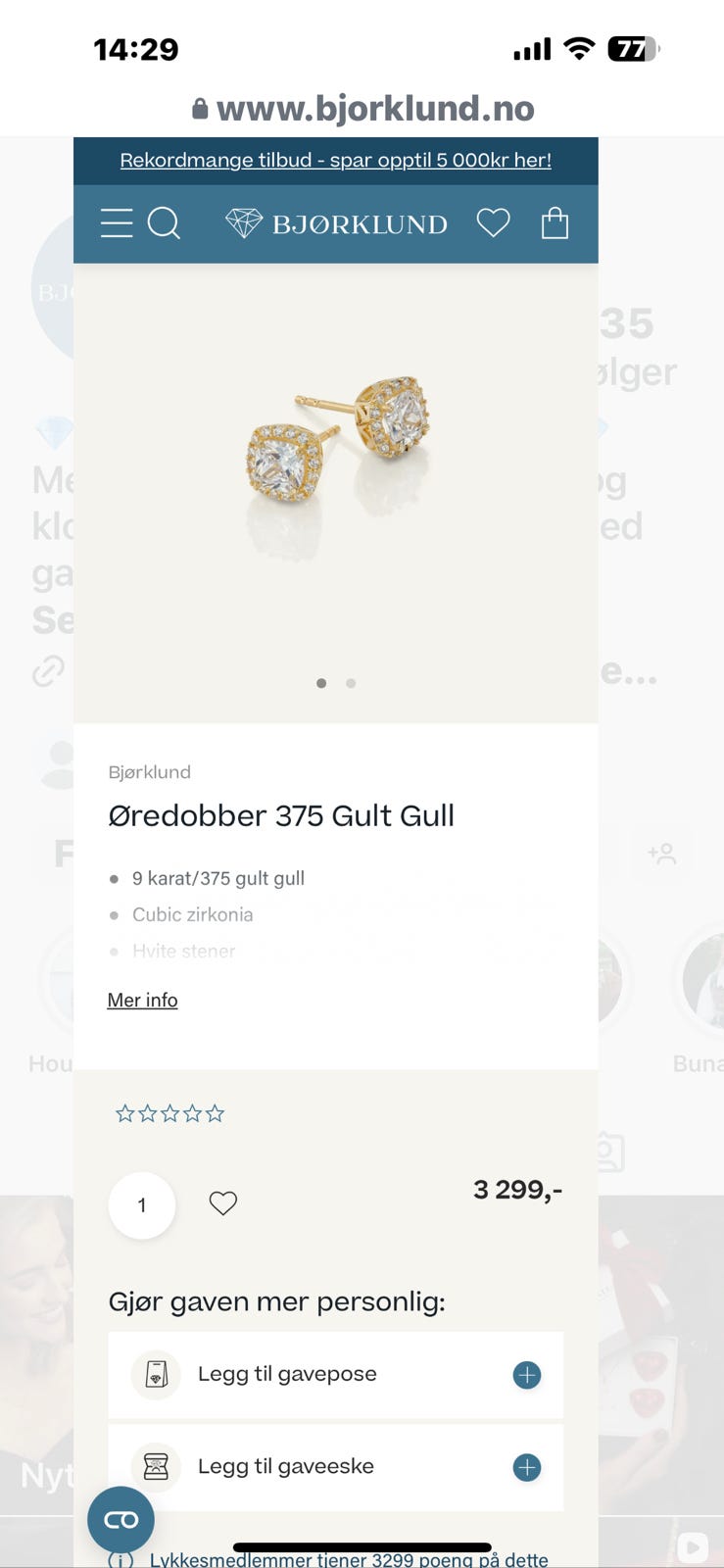Click the quantity field showing 1
724x1568 pixels.
(141, 1204)
